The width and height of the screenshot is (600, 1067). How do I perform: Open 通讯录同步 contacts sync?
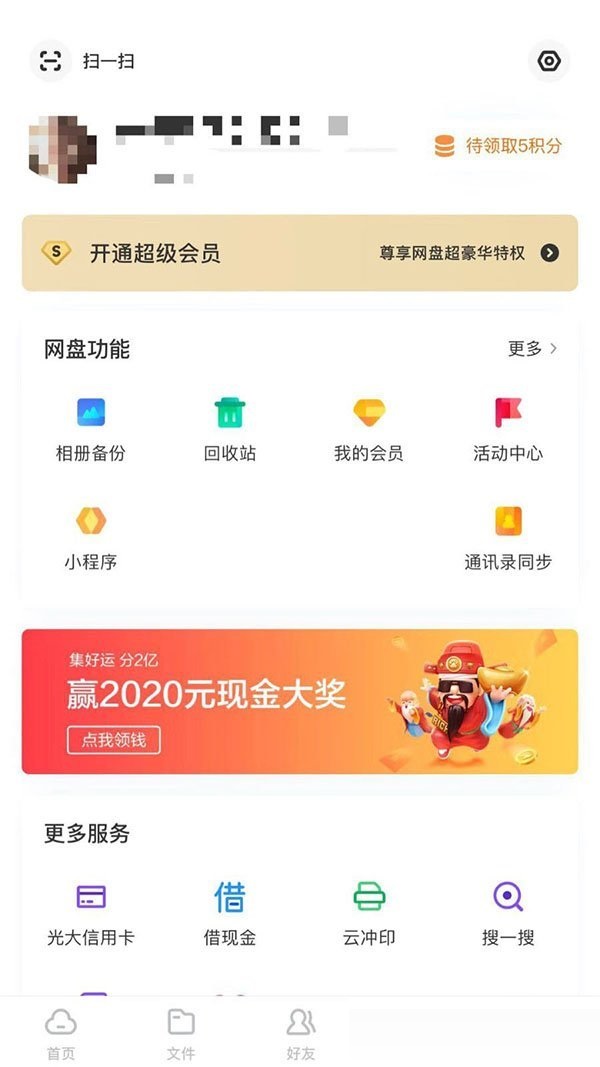point(508,537)
